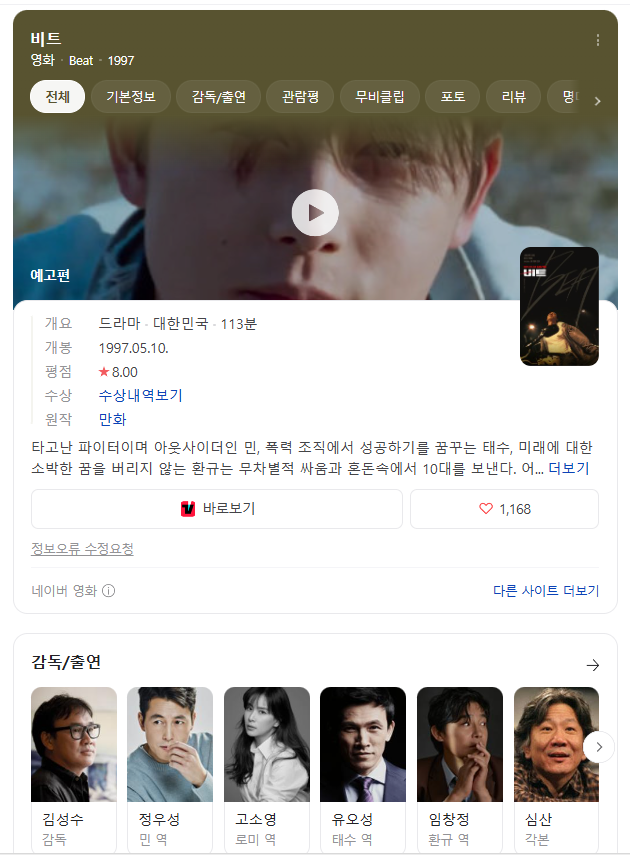Tap the 바로보기 button
The image size is (630, 855).
[217, 509]
